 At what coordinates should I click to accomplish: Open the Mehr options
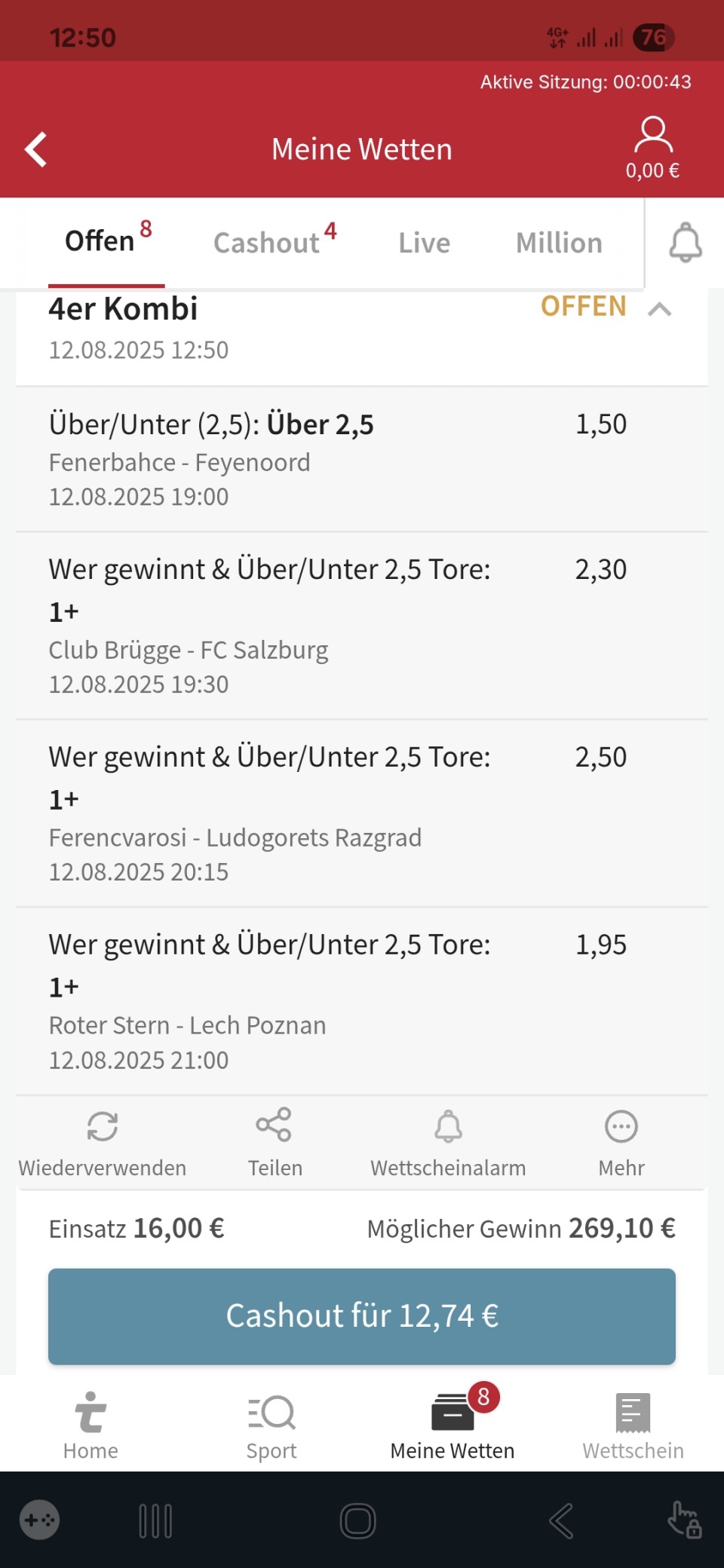pyautogui.click(x=621, y=1144)
